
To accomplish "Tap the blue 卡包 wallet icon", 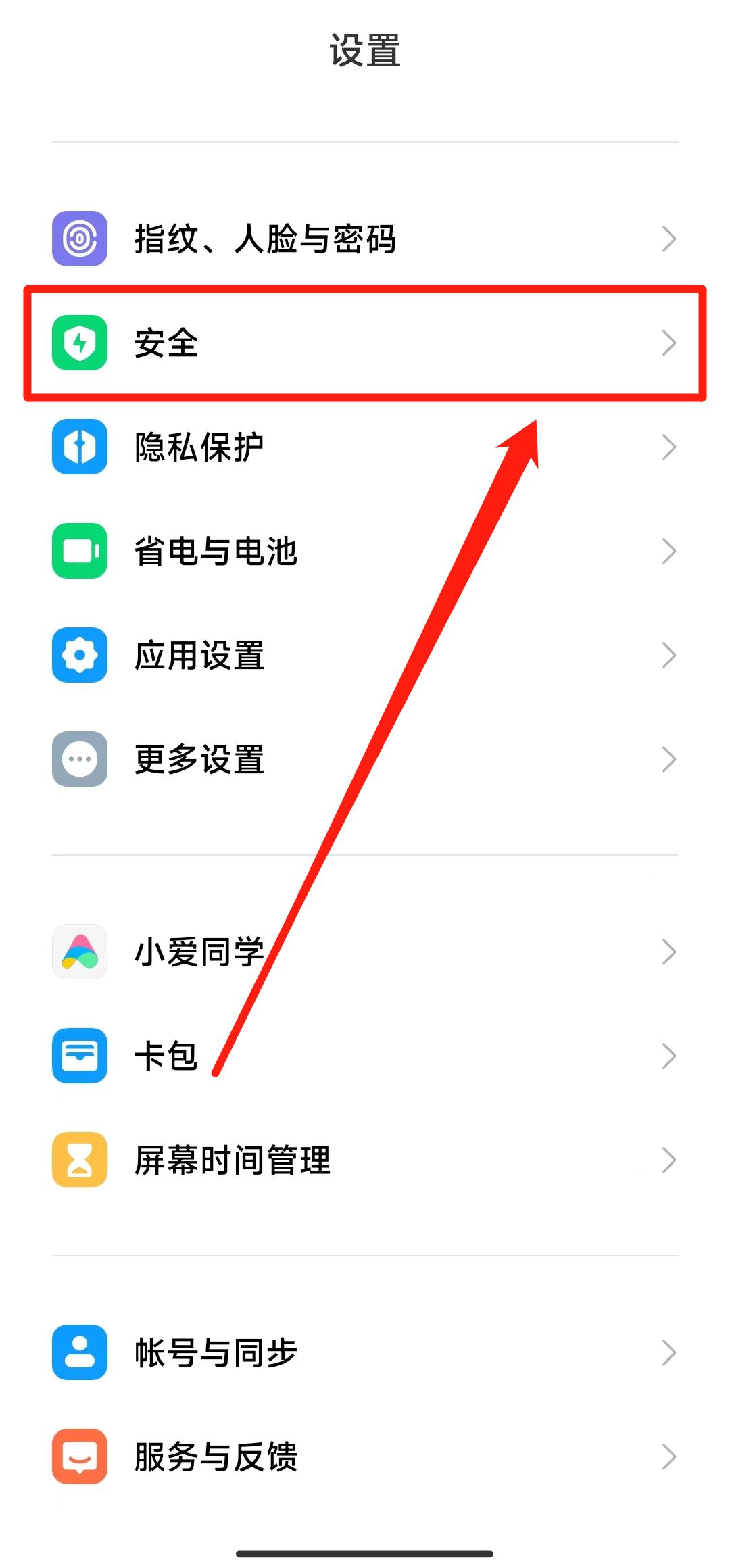I will (80, 1055).
